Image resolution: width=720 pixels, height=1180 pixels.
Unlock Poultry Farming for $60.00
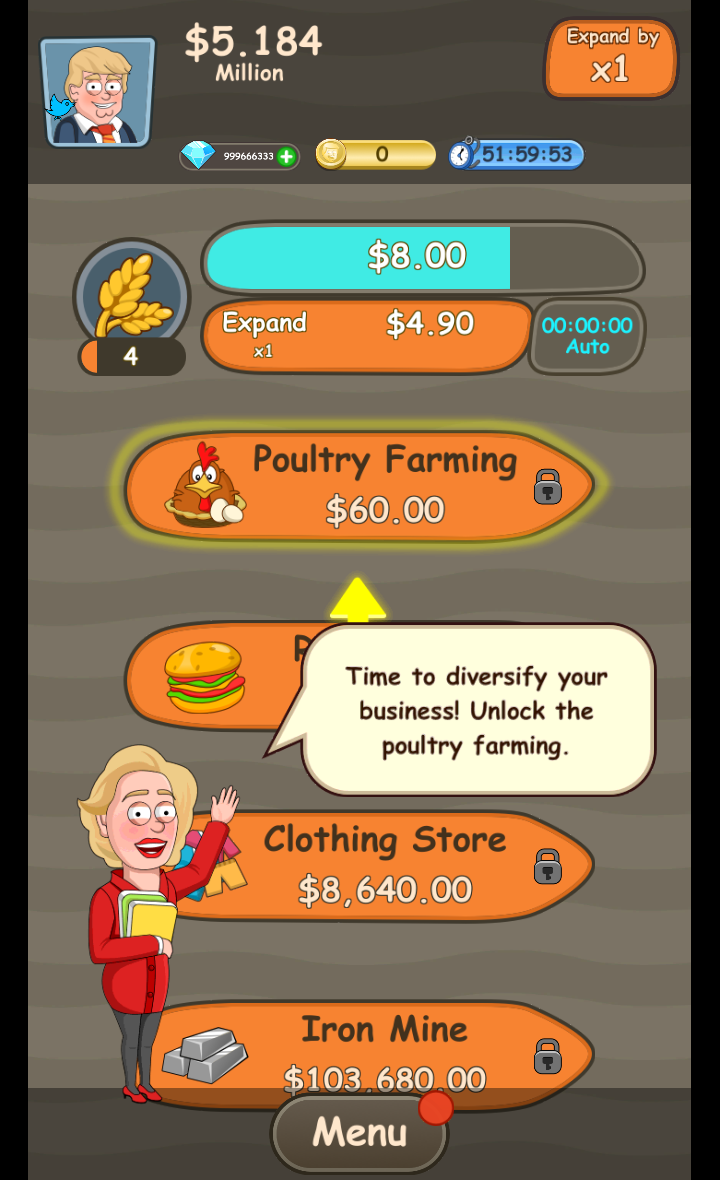(360, 486)
